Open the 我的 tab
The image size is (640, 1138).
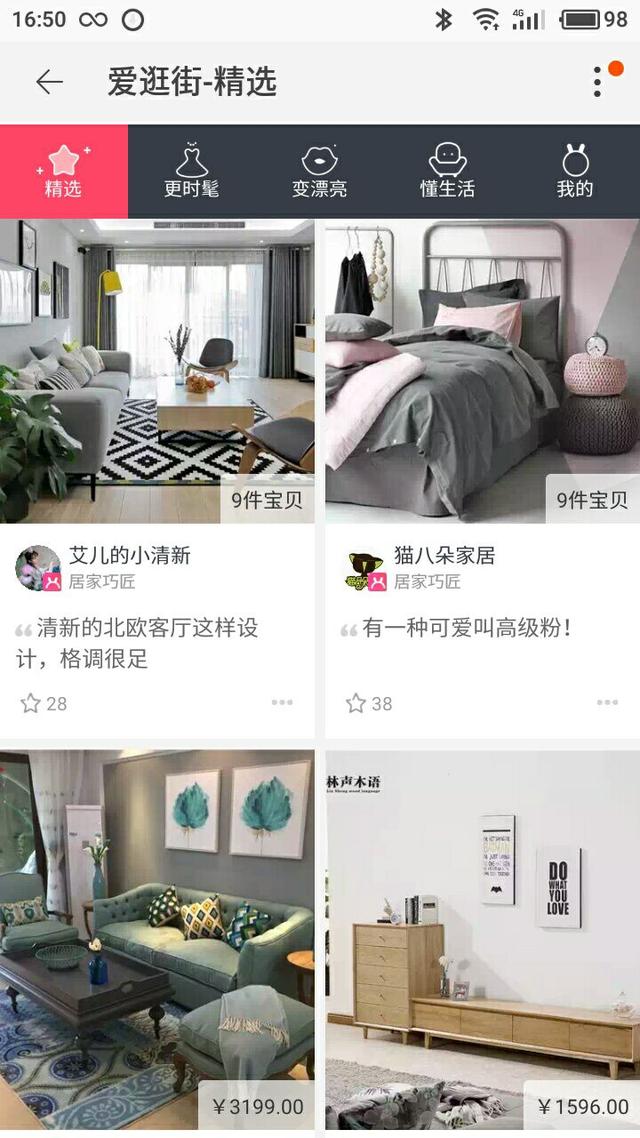point(575,171)
